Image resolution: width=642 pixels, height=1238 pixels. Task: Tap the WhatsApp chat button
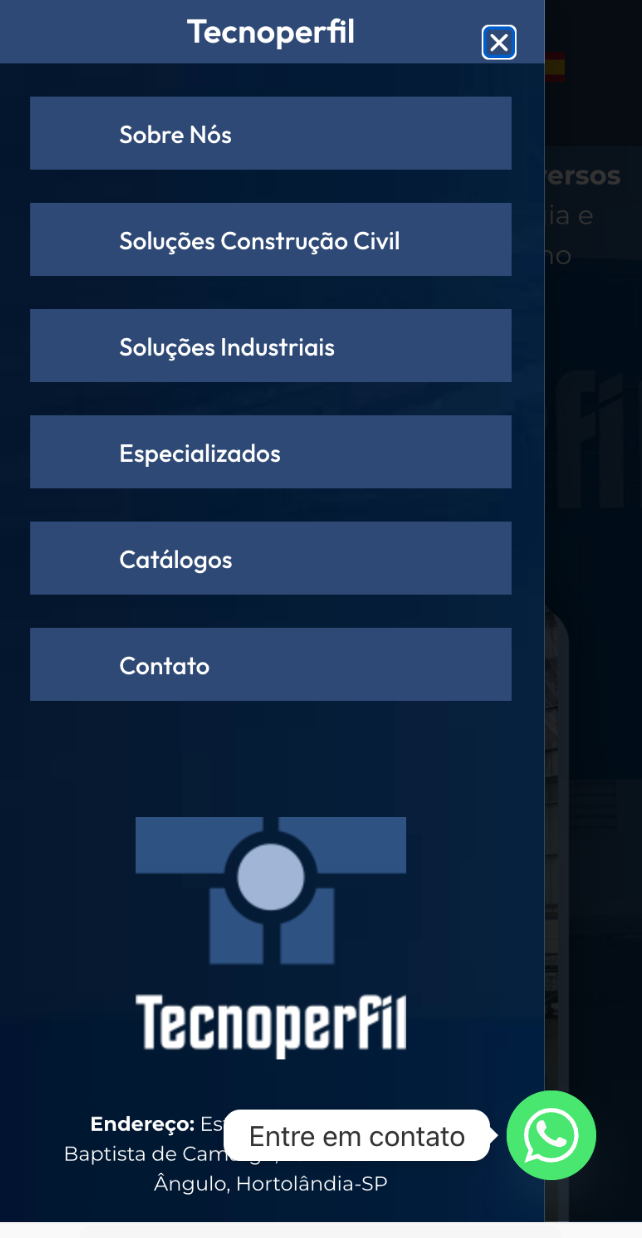551,1135
